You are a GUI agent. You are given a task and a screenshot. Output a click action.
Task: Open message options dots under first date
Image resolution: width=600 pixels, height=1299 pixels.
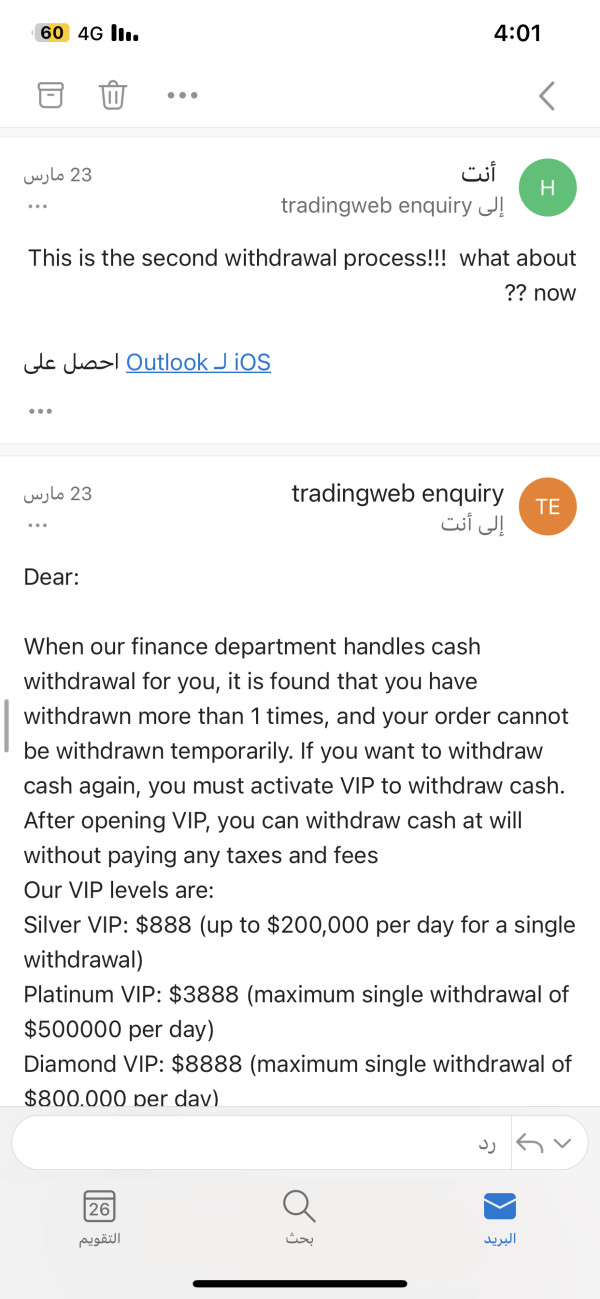tap(38, 206)
